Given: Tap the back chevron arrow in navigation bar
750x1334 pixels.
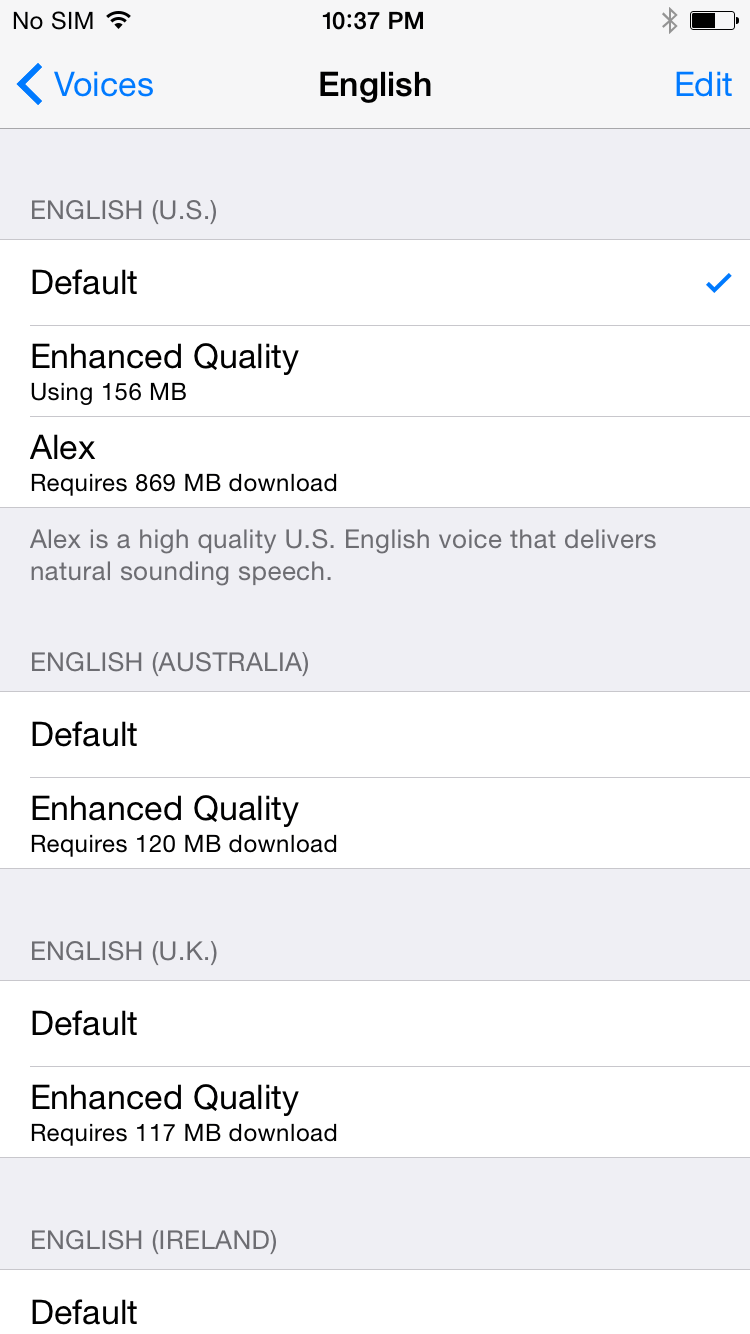Looking at the screenshot, I should tap(28, 84).
